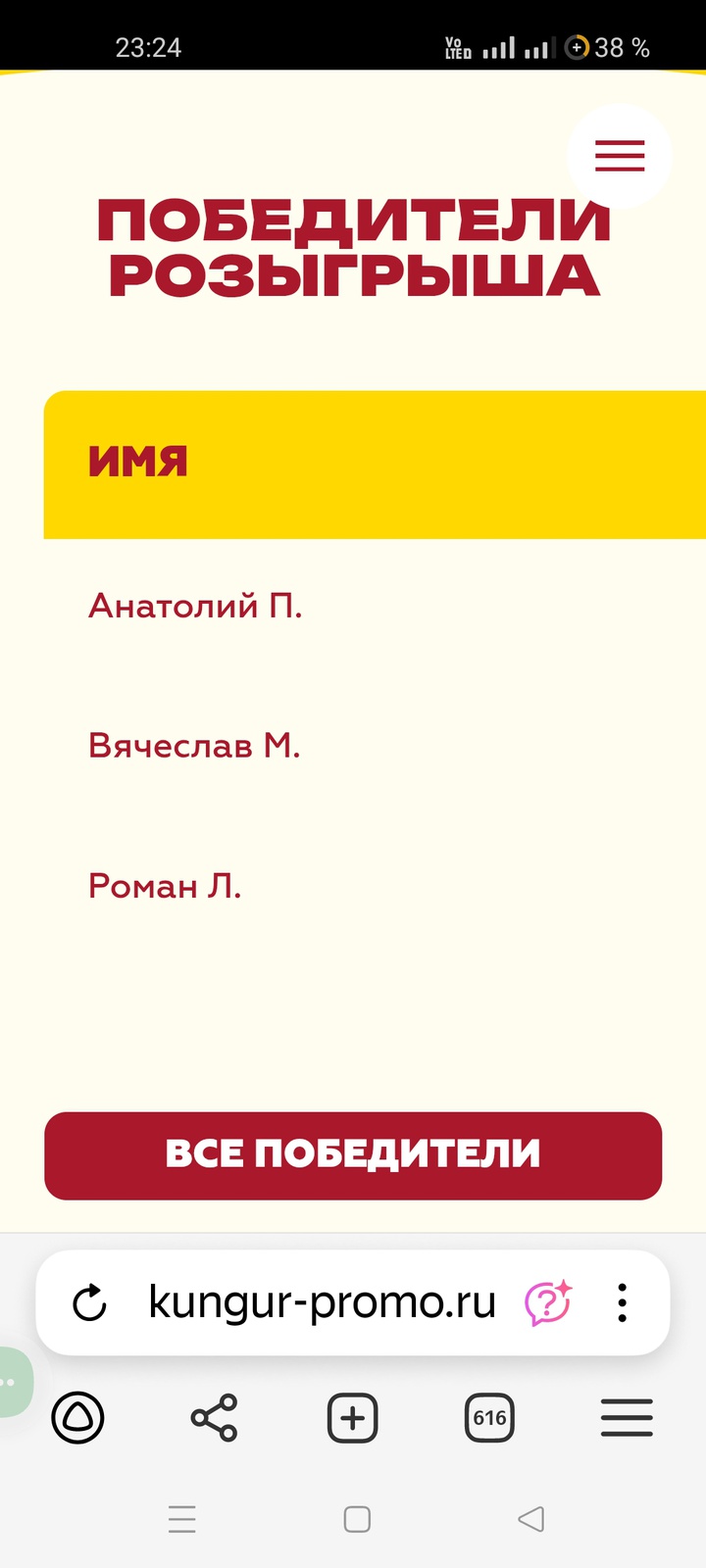The image size is (706, 1568).
Task: Show the 616 open tabs
Action: tap(489, 1417)
